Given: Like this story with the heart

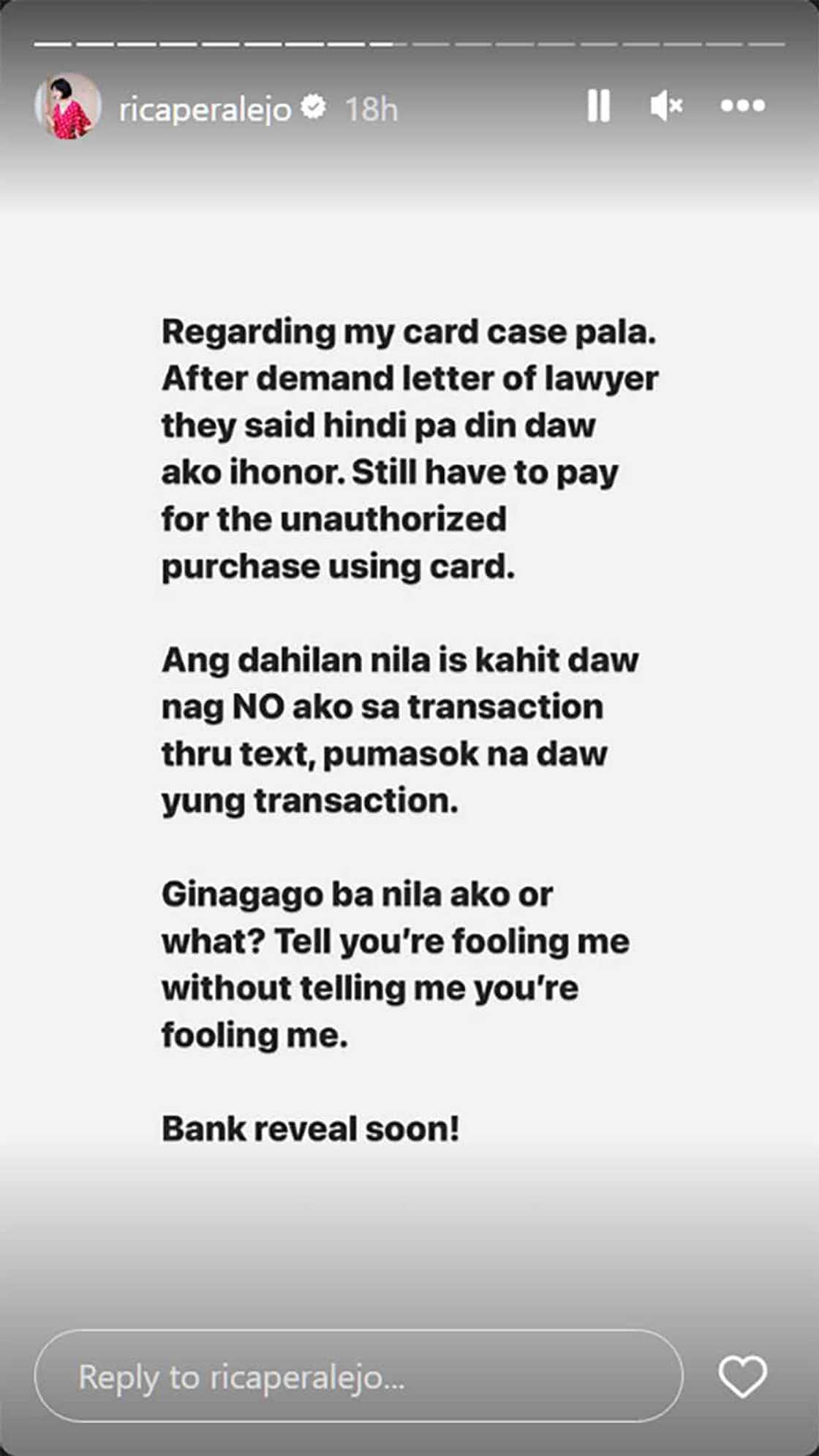Looking at the screenshot, I should pyautogui.click(x=742, y=1377).
